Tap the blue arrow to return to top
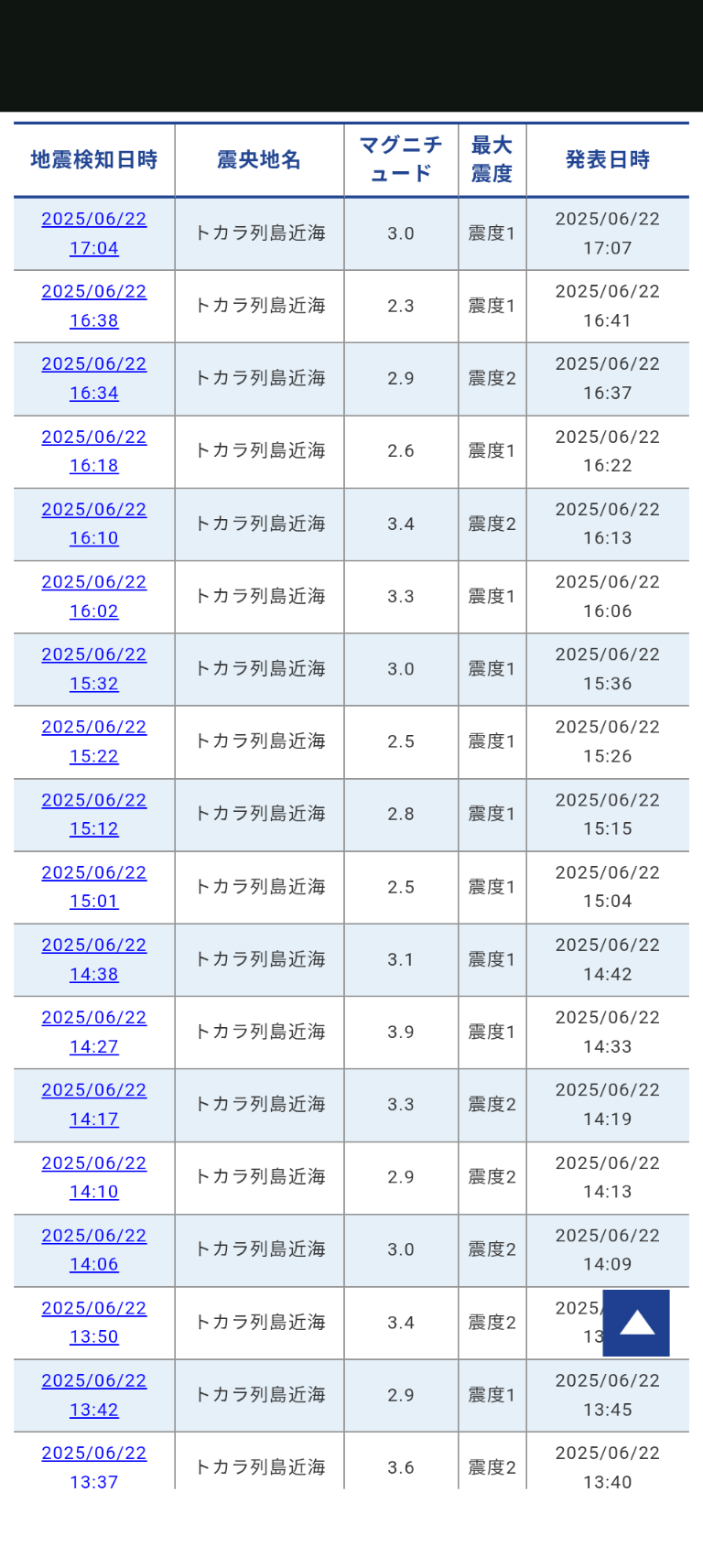The height and width of the screenshot is (1568, 703). point(636,1323)
